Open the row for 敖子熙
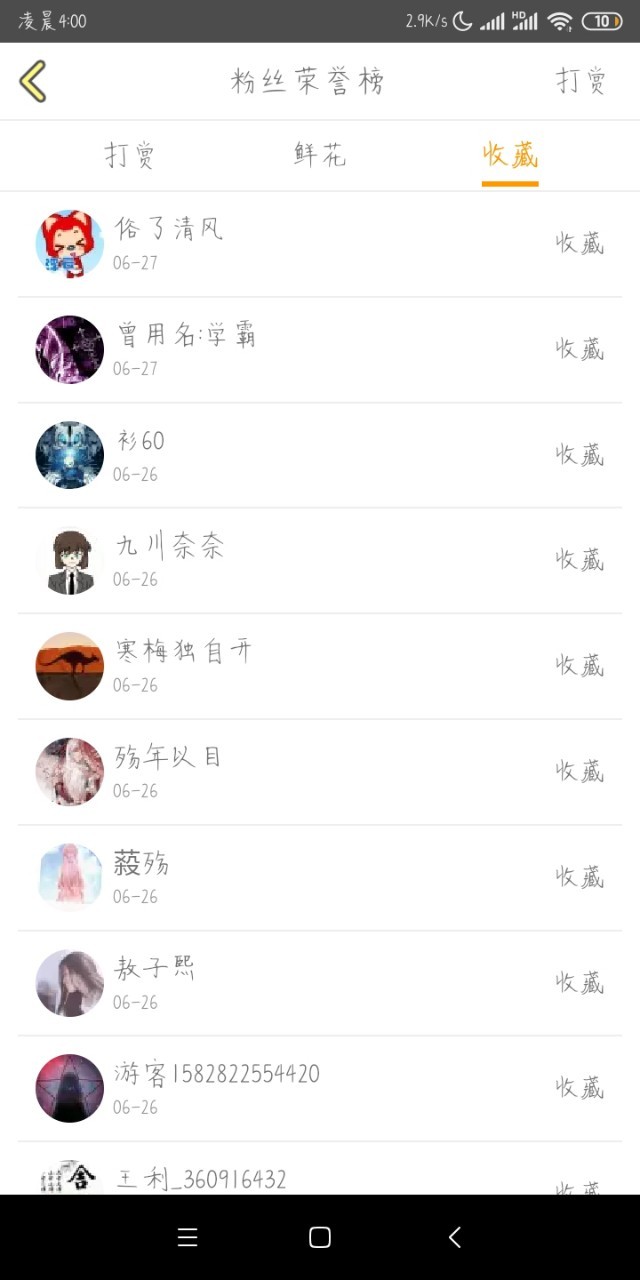640x1280 pixels. [x=320, y=983]
